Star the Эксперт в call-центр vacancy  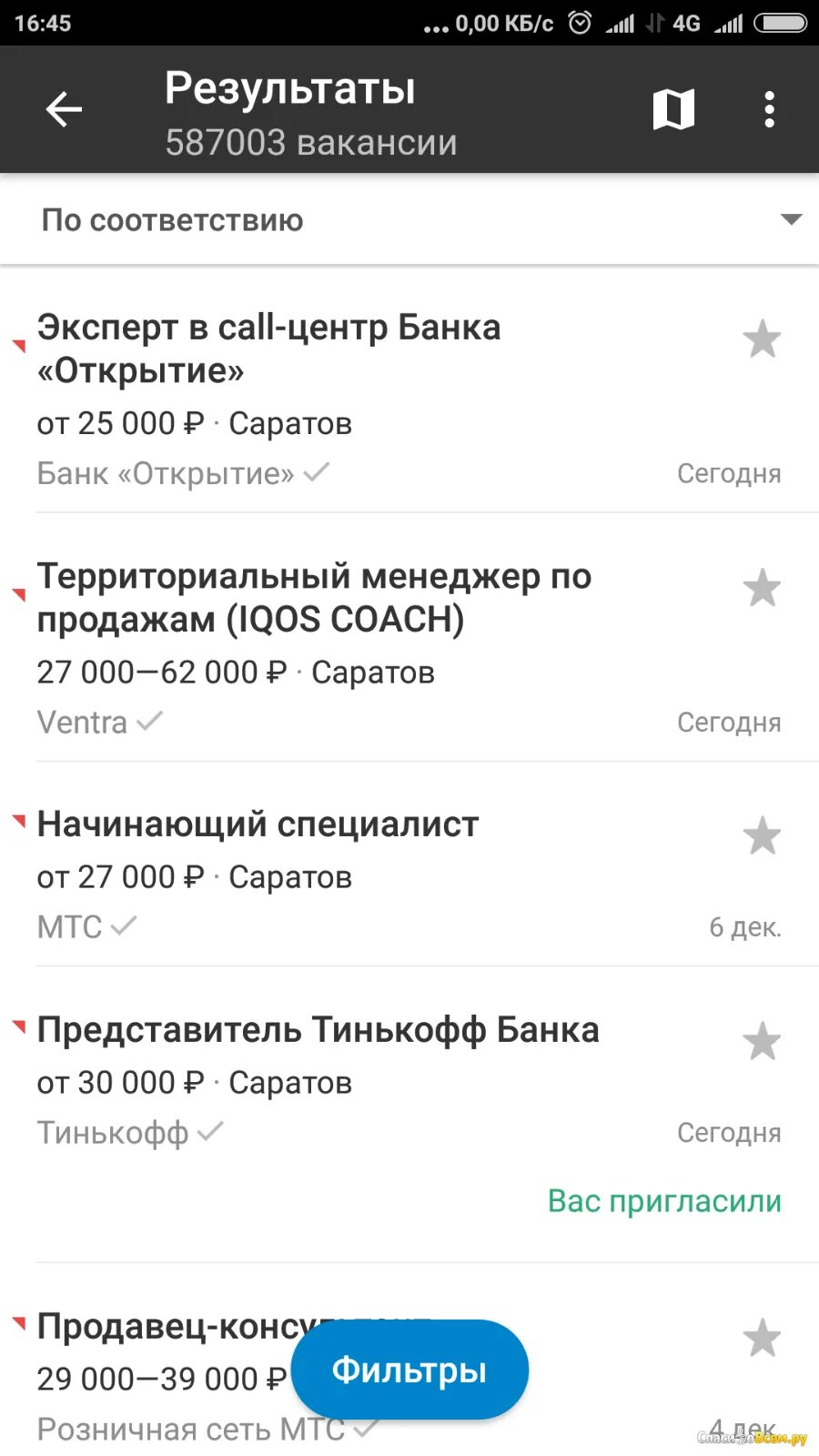click(762, 339)
